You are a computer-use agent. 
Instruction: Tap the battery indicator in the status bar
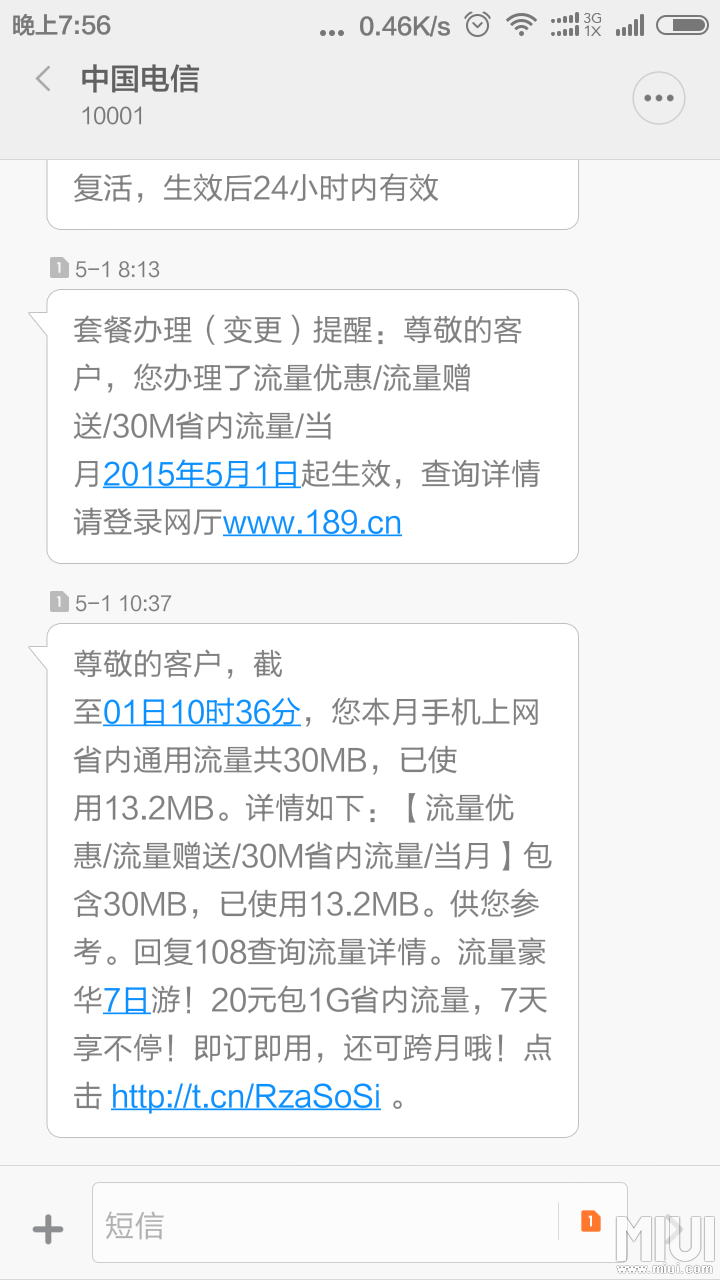(682, 27)
